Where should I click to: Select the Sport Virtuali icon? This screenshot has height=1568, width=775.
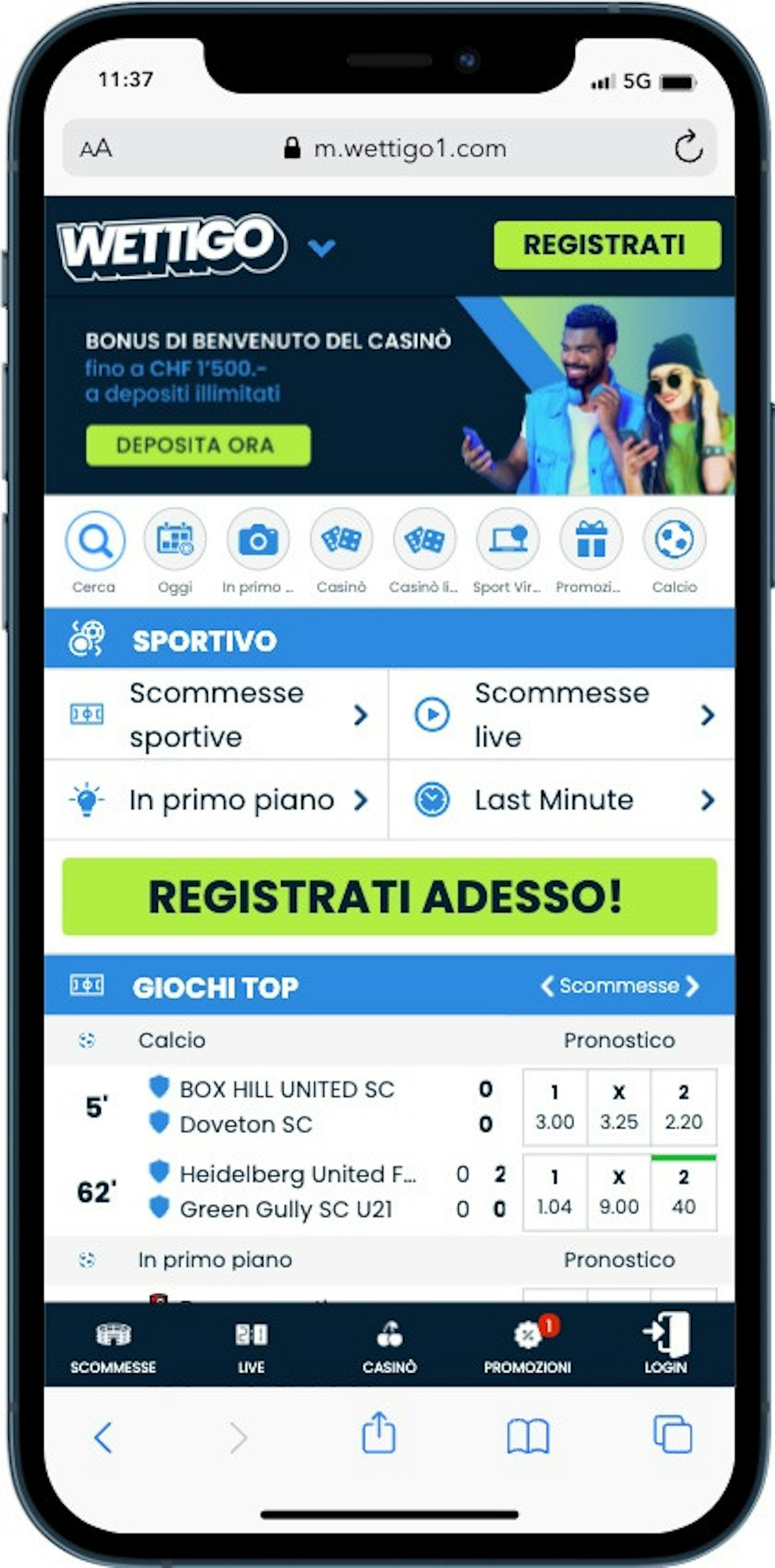(x=508, y=539)
